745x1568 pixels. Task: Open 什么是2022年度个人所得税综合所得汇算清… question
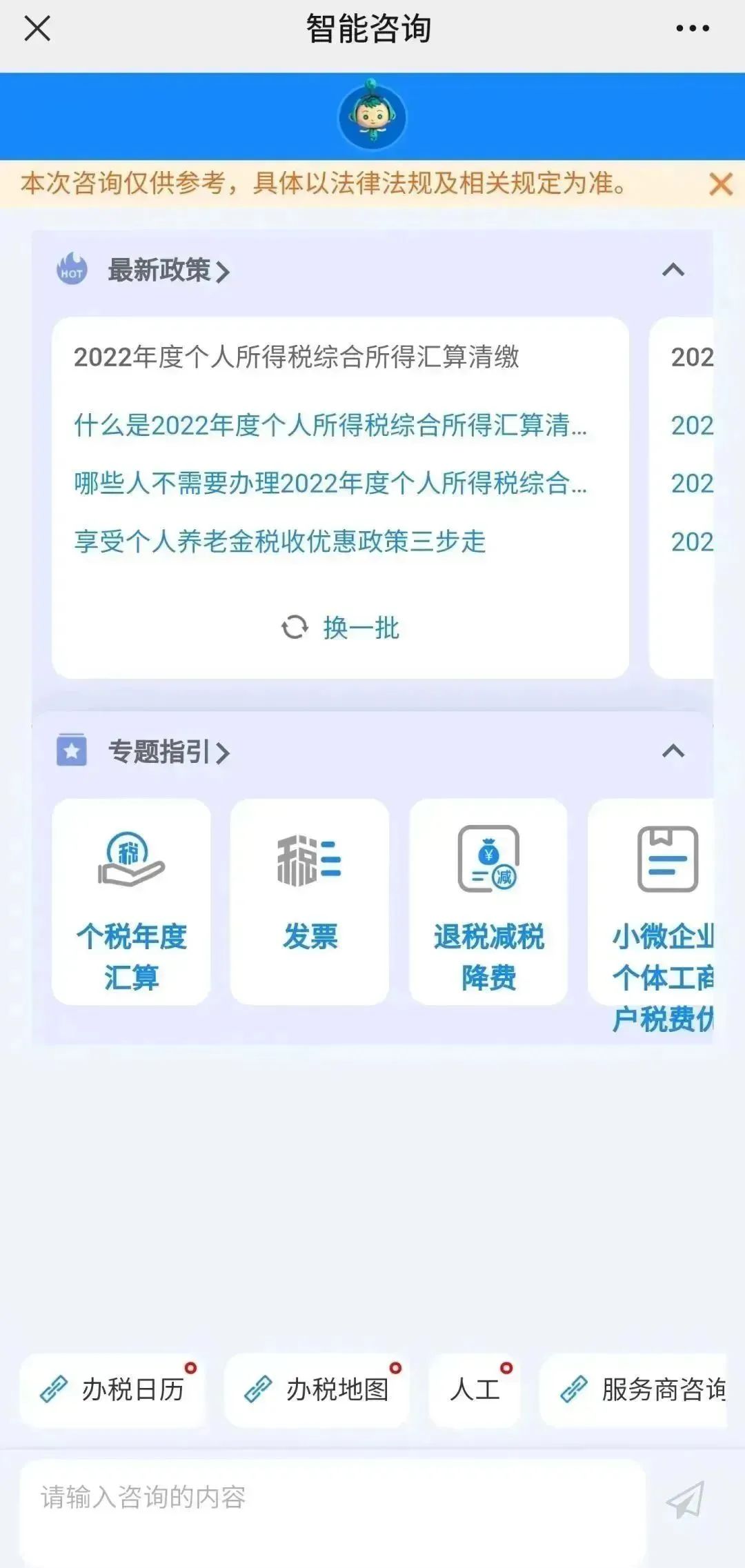[x=330, y=425]
